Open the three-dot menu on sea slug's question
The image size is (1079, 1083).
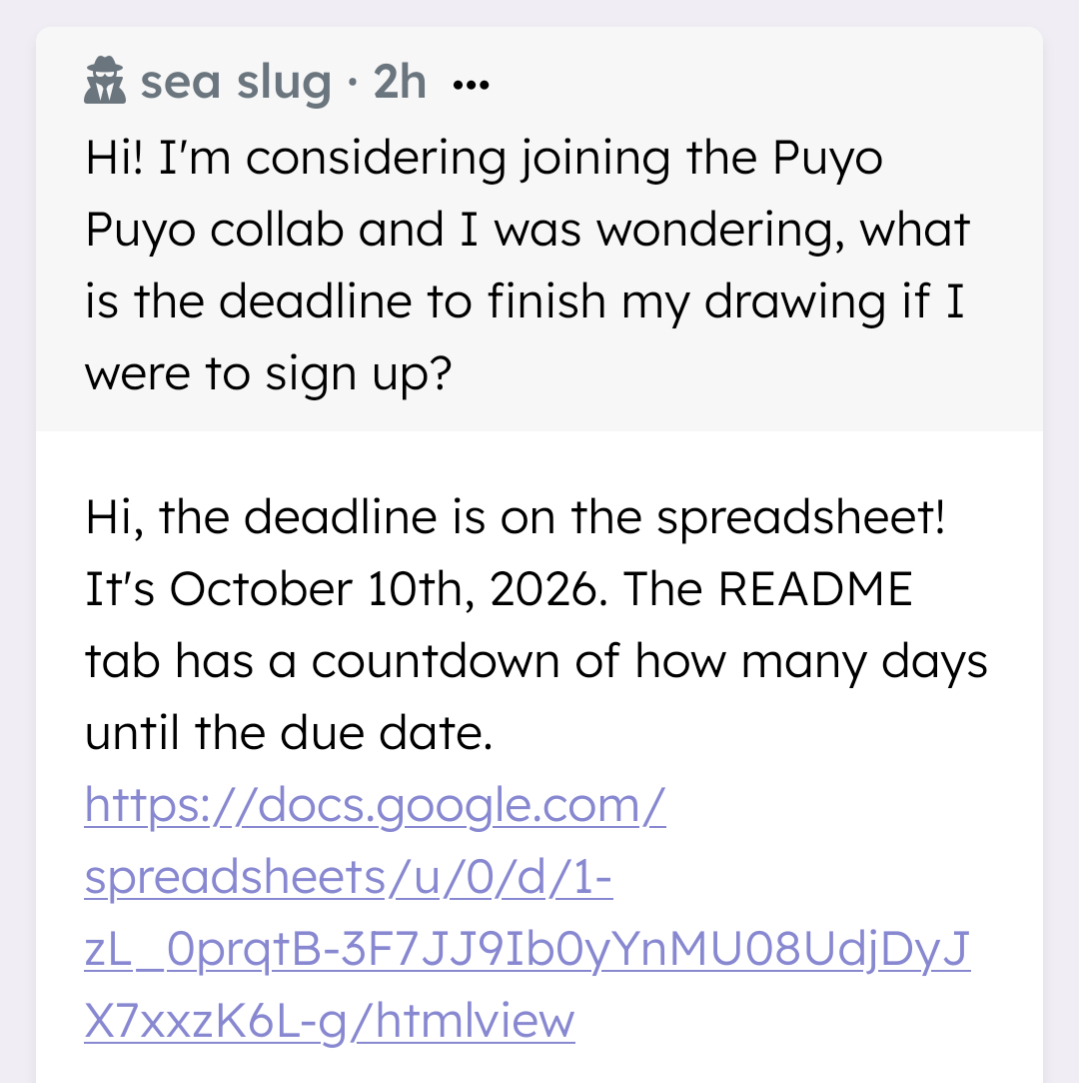pos(470,86)
